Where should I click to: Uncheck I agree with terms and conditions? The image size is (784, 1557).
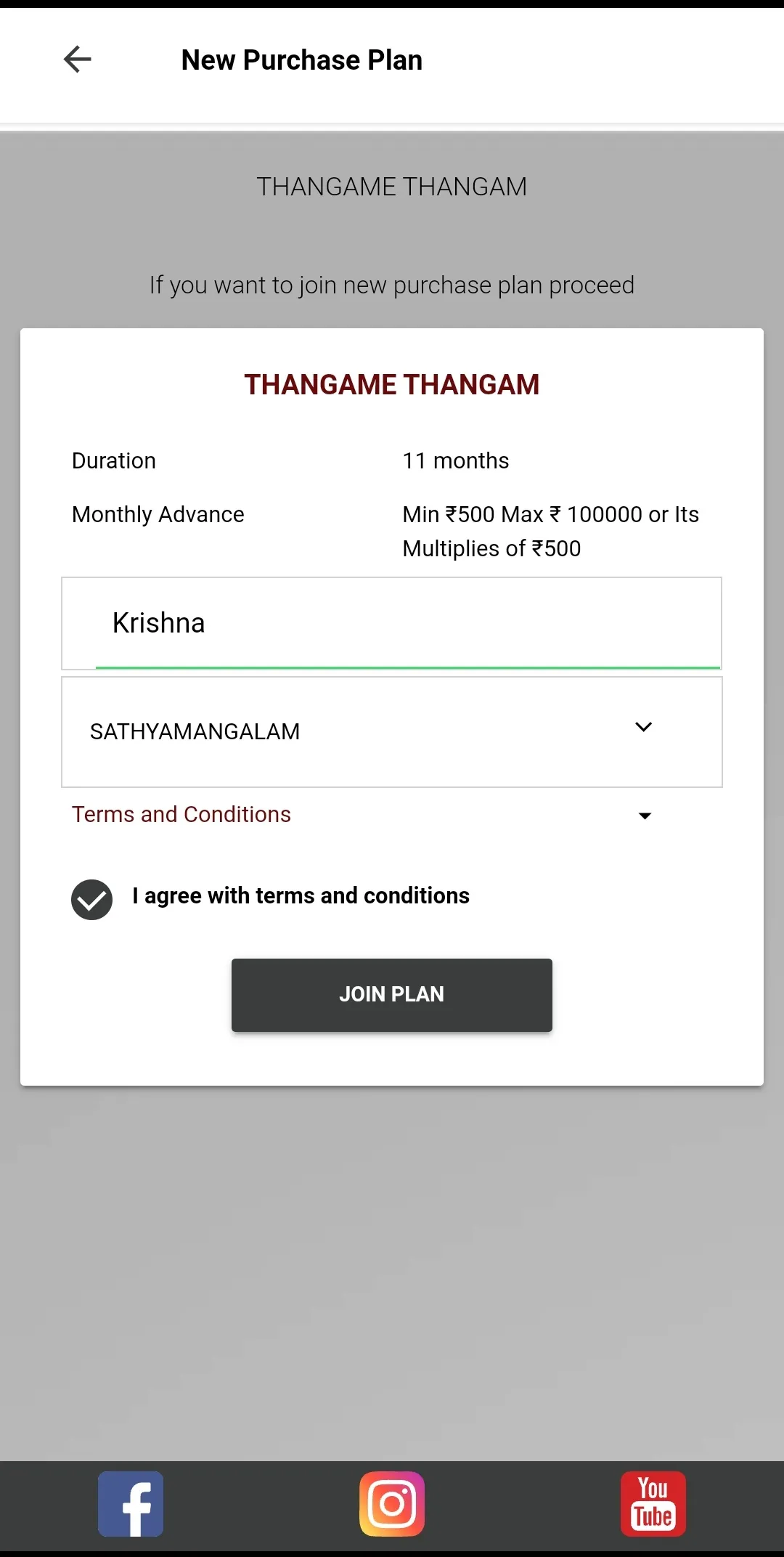(x=92, y=900)
